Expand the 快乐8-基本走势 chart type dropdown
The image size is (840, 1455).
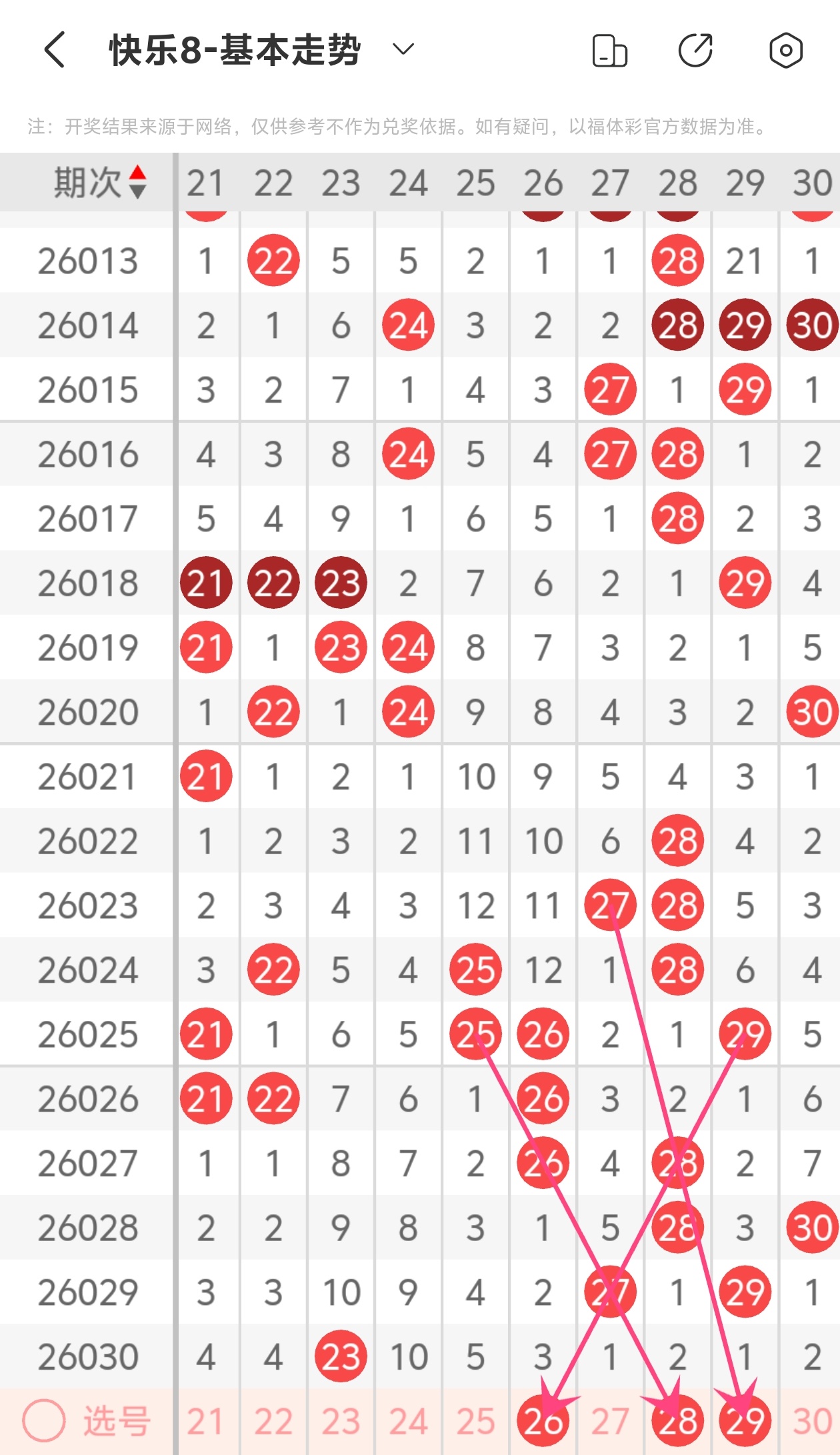(x=403, y=49)
